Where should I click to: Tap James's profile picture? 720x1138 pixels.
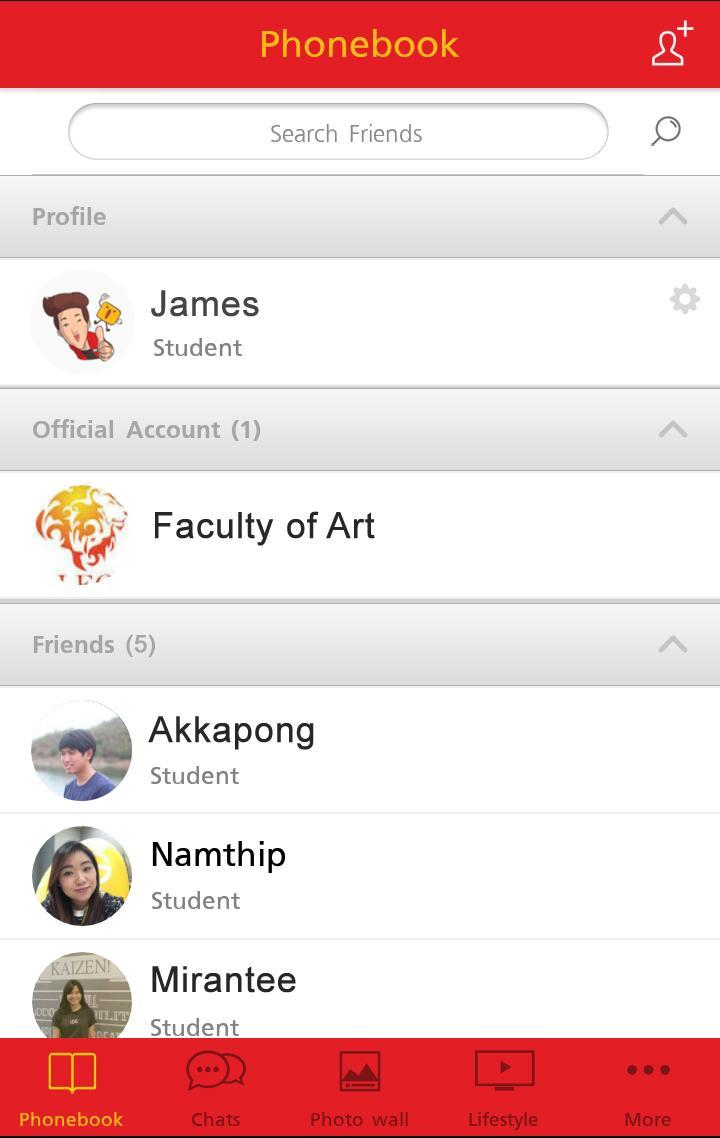(x=83, y=320)
